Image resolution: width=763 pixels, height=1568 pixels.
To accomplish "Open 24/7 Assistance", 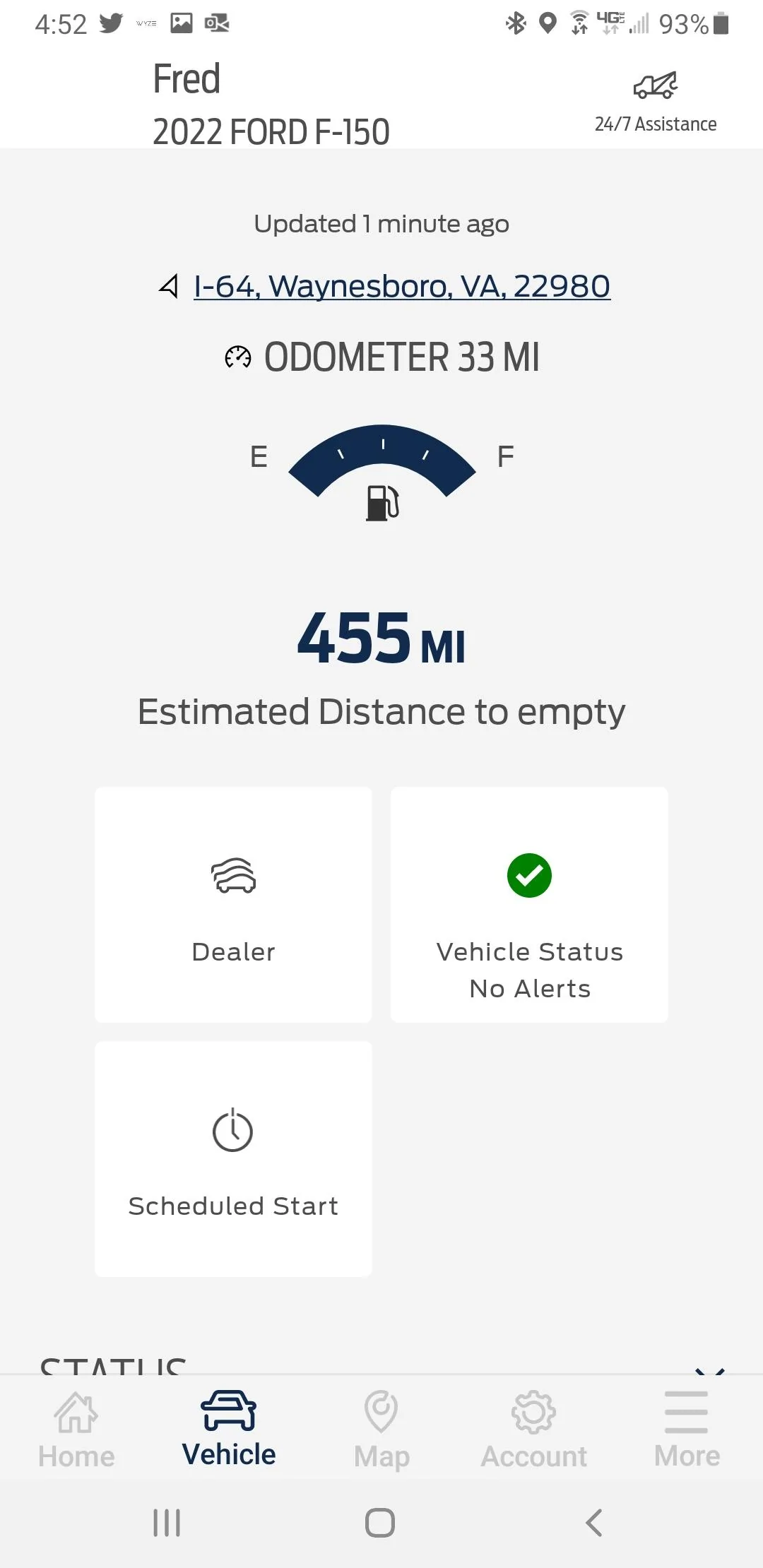I will pyautogui.click(x=655, y=102).
